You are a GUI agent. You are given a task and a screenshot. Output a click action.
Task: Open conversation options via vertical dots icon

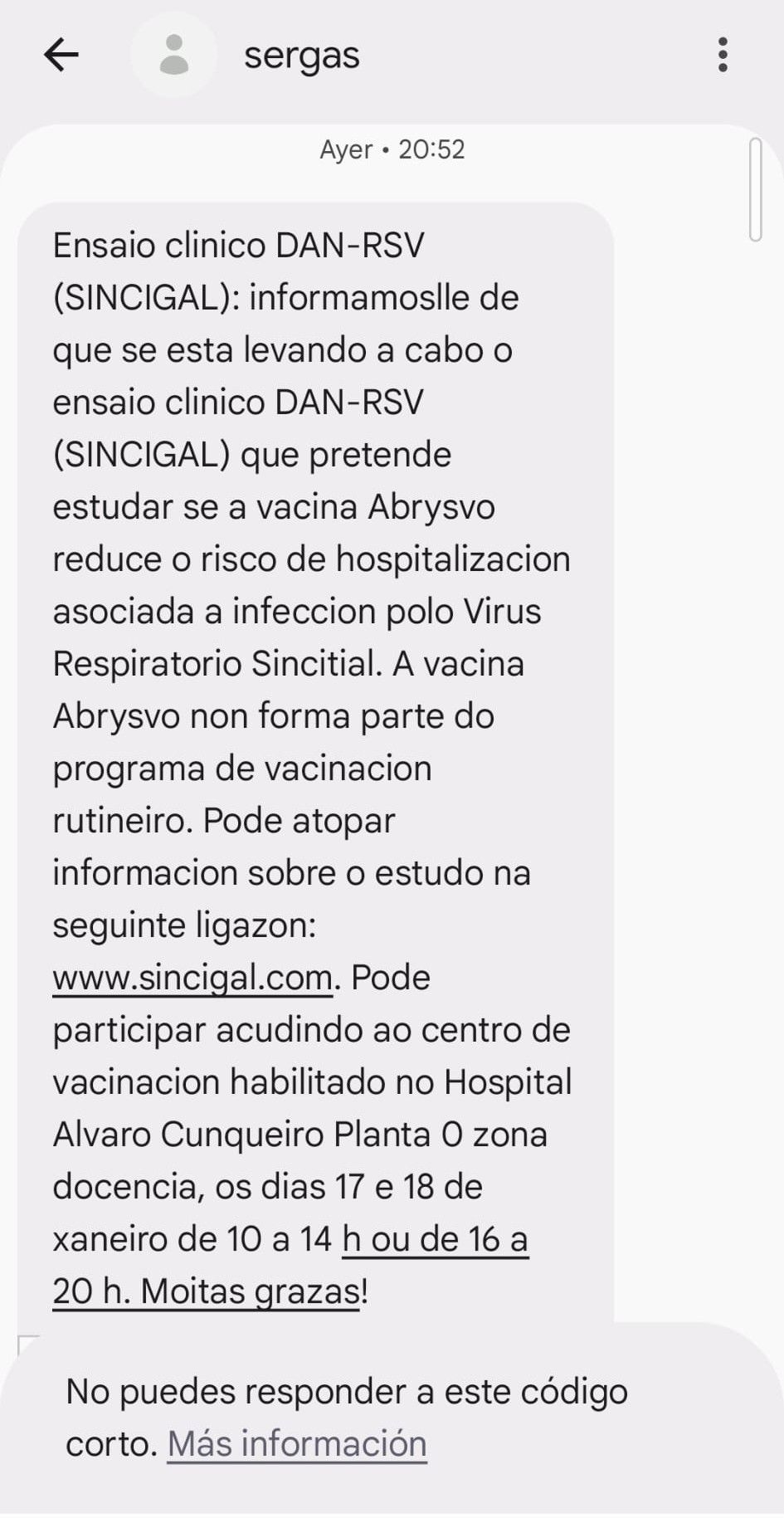723,56
